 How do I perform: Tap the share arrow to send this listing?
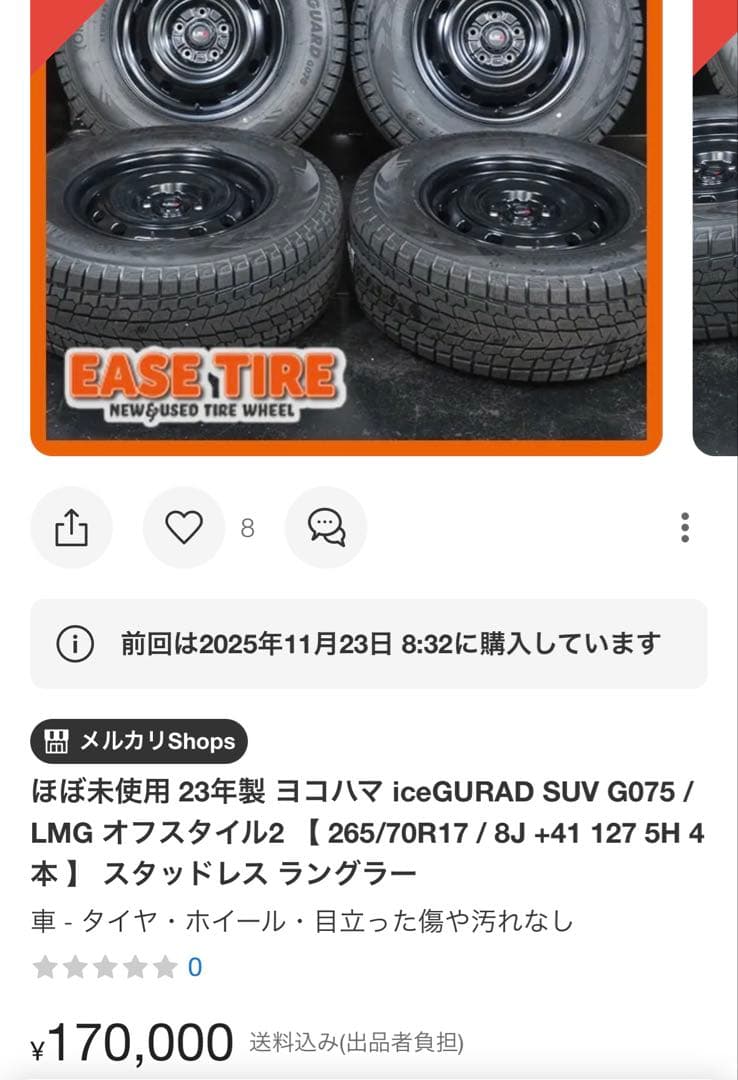pyautogui.click(x=71, y=527)
